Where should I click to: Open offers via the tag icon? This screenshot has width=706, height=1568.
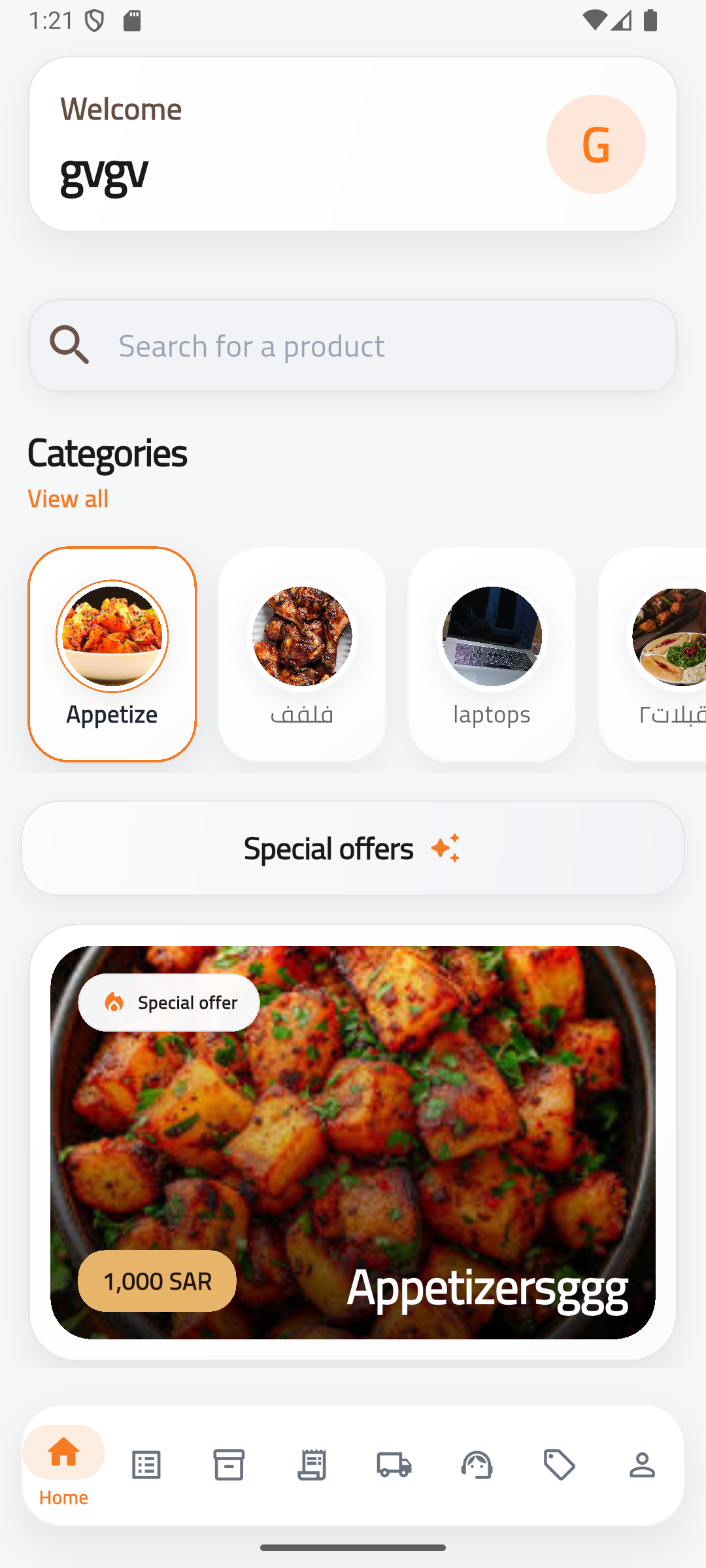pos(560,1463)
